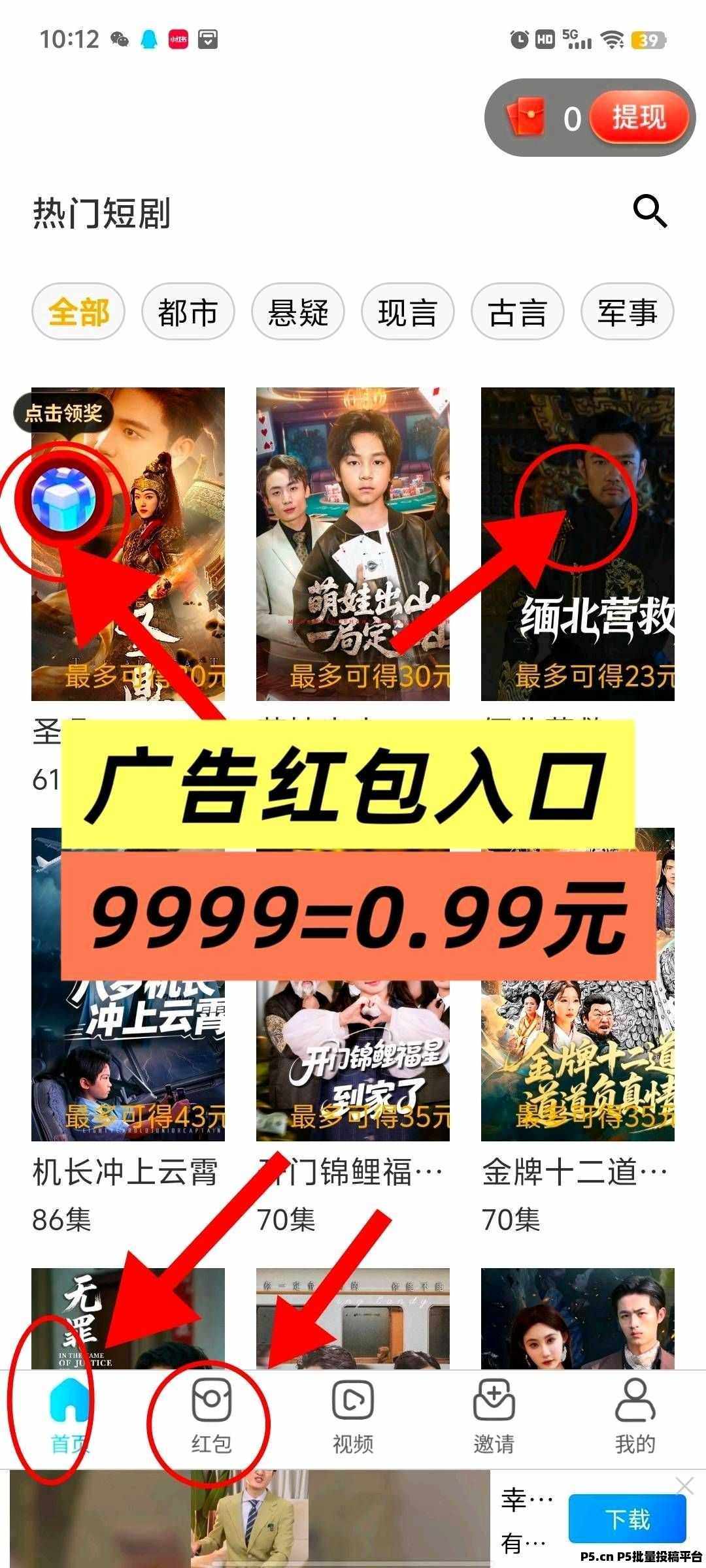Tap the 提现 withdraw button
This screenshot has width=706, height=1568.
tap(637, 118)
